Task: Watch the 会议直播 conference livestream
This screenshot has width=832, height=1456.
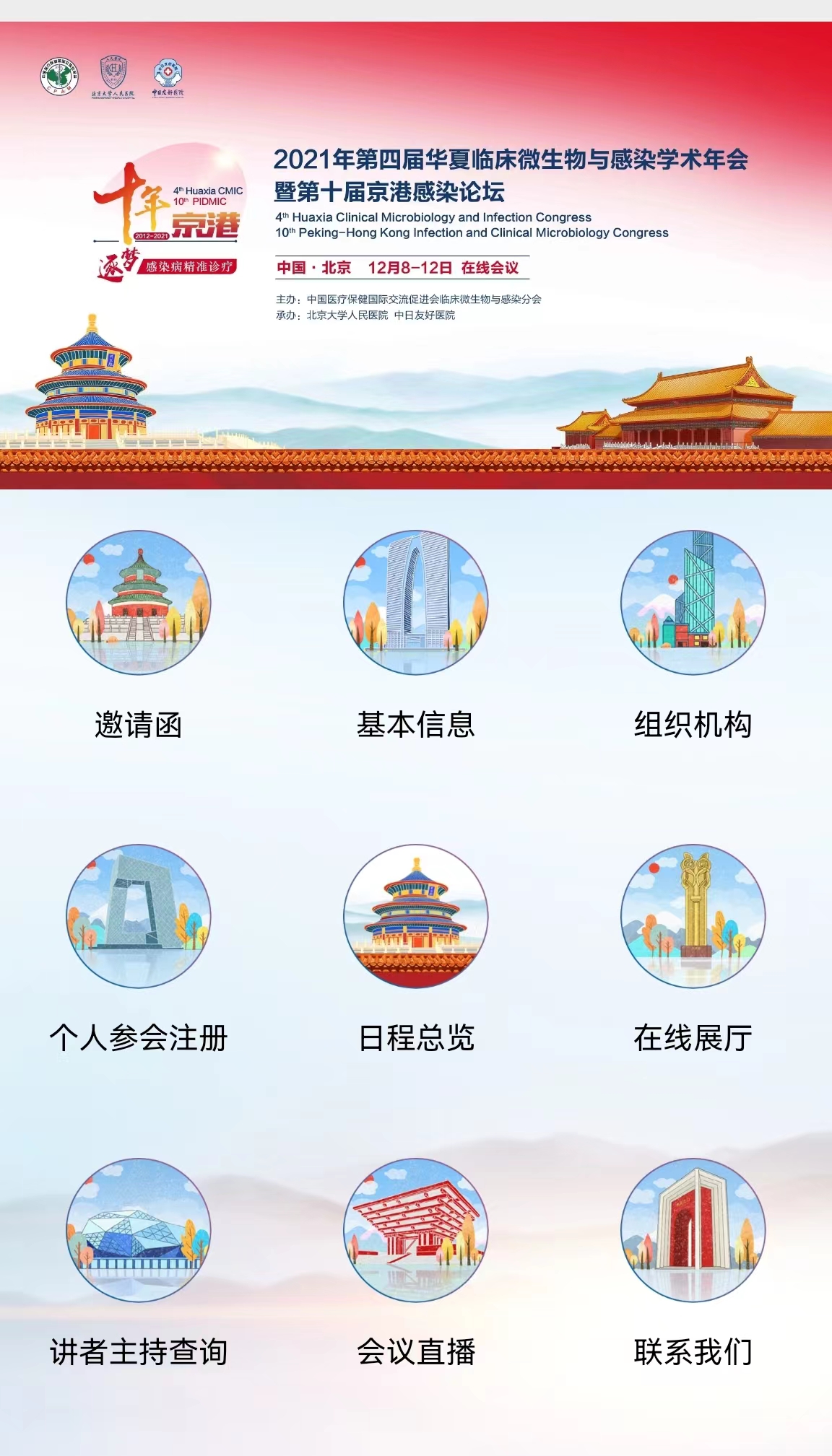Action: pyautogui.click(x=416, y=1230)
